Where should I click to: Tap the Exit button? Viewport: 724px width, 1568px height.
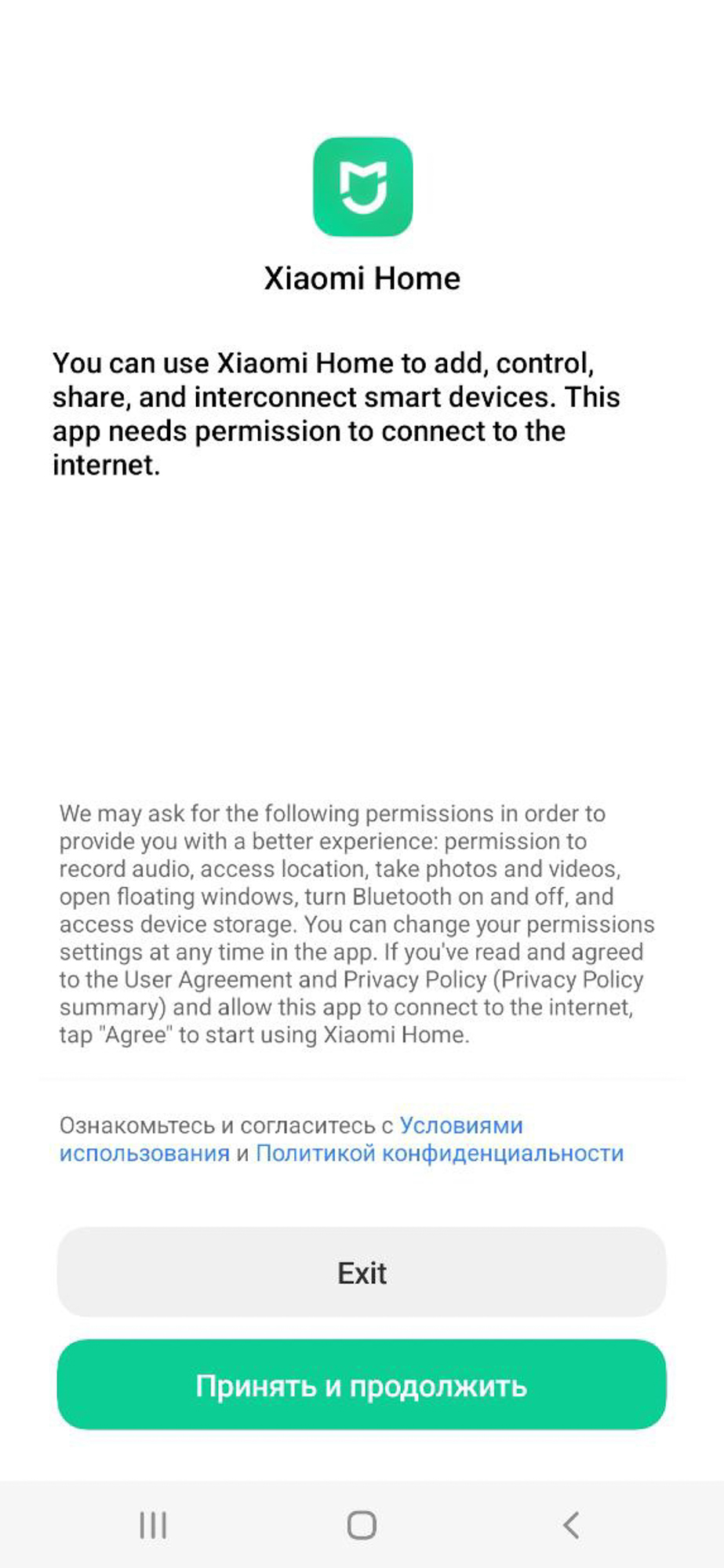point(362,1272)
